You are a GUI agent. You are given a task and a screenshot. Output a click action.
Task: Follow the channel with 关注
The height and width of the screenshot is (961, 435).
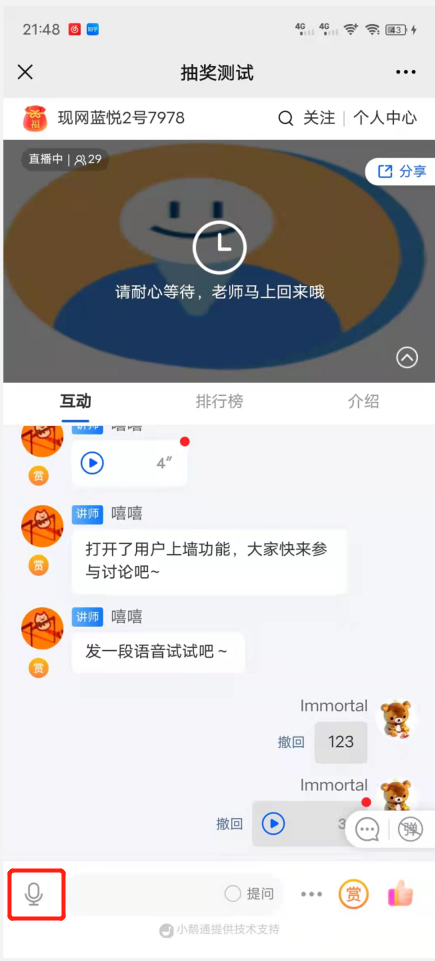pyautogui.click(x=319, y=118)
